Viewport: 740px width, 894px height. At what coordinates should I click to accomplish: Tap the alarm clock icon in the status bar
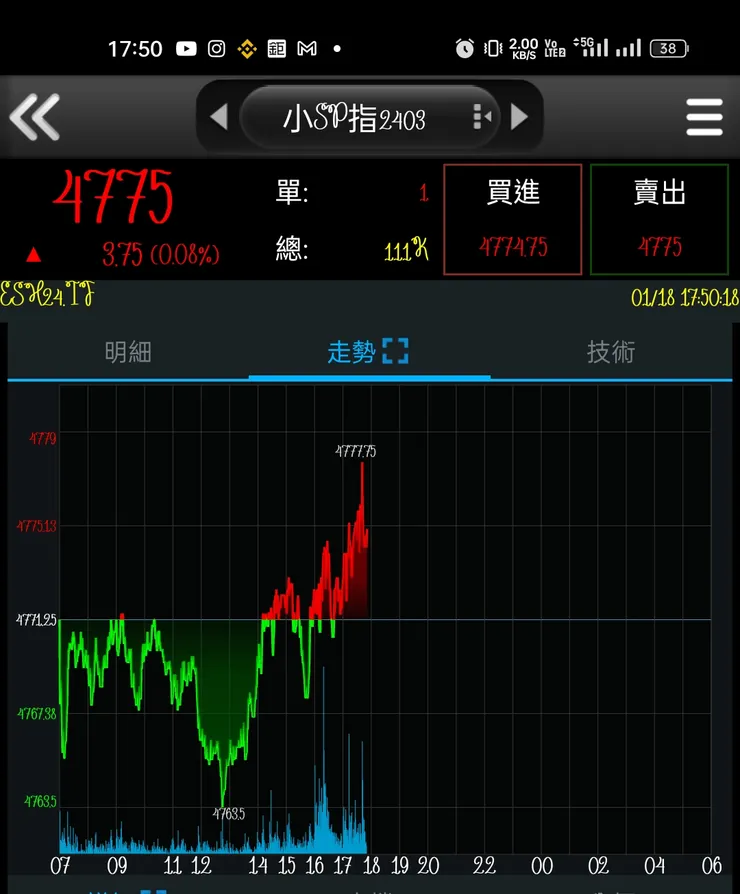click(x=464, y=48)
